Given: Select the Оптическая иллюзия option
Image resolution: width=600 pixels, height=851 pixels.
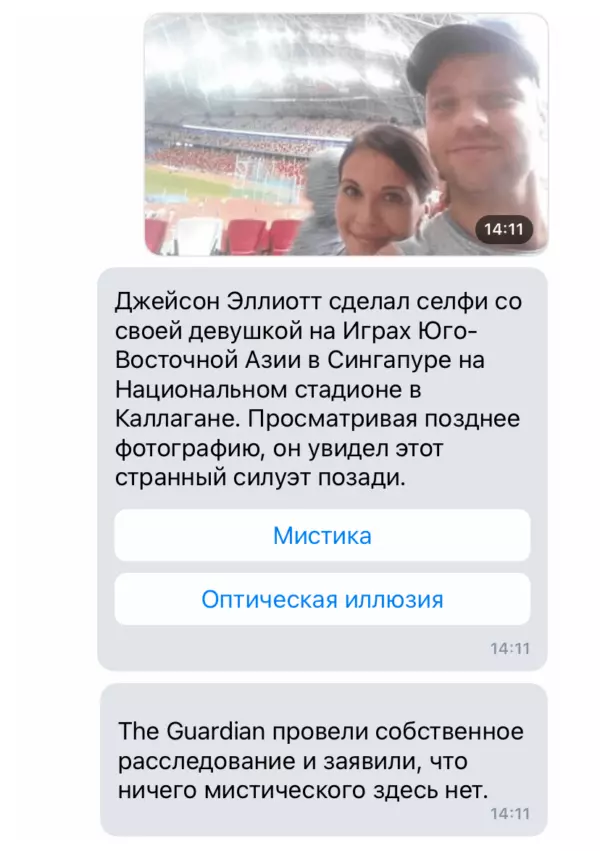Looking at the screenshot, I should [x=322, y=600].
